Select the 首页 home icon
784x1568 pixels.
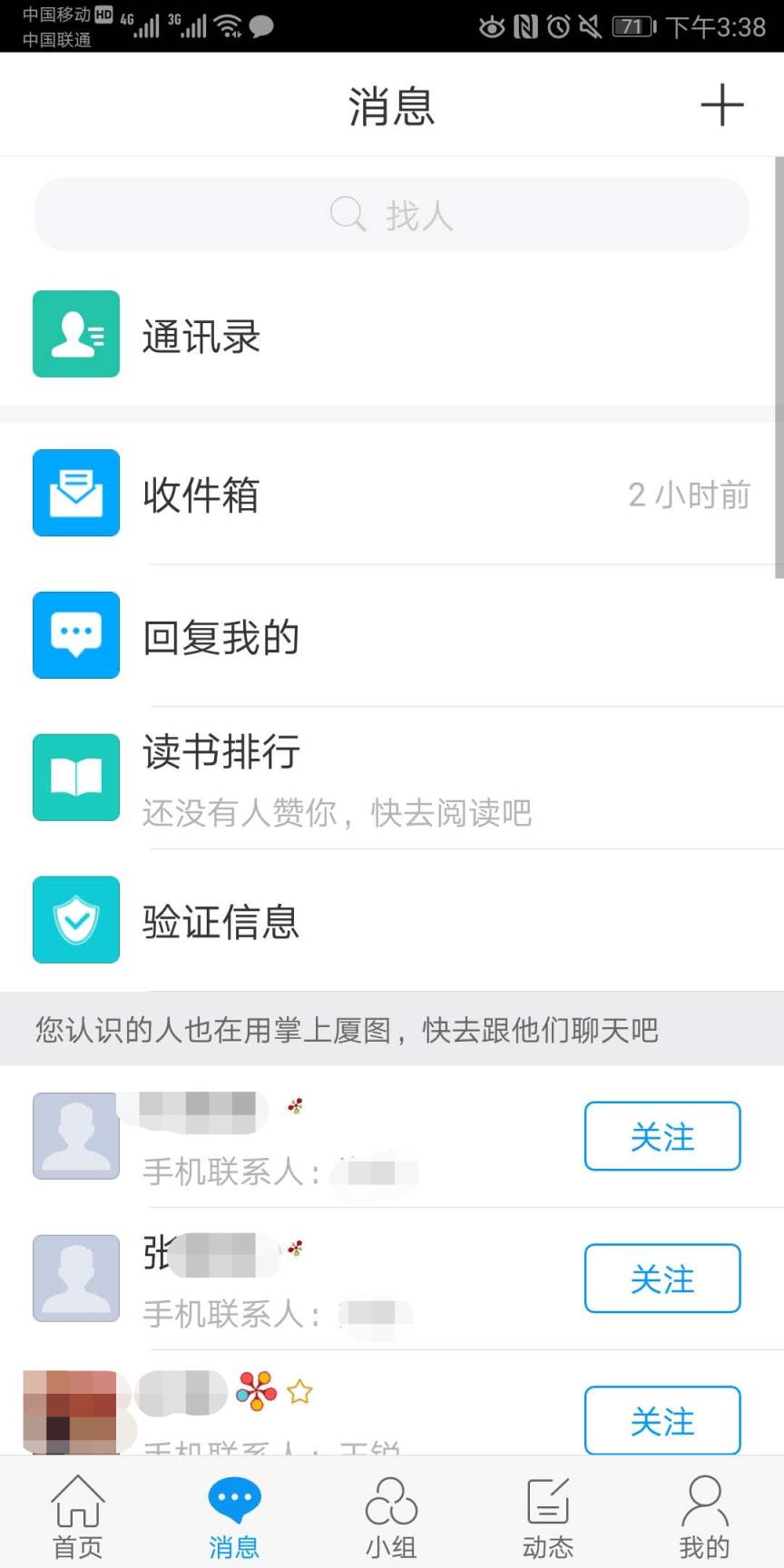tap(78, 1504)
